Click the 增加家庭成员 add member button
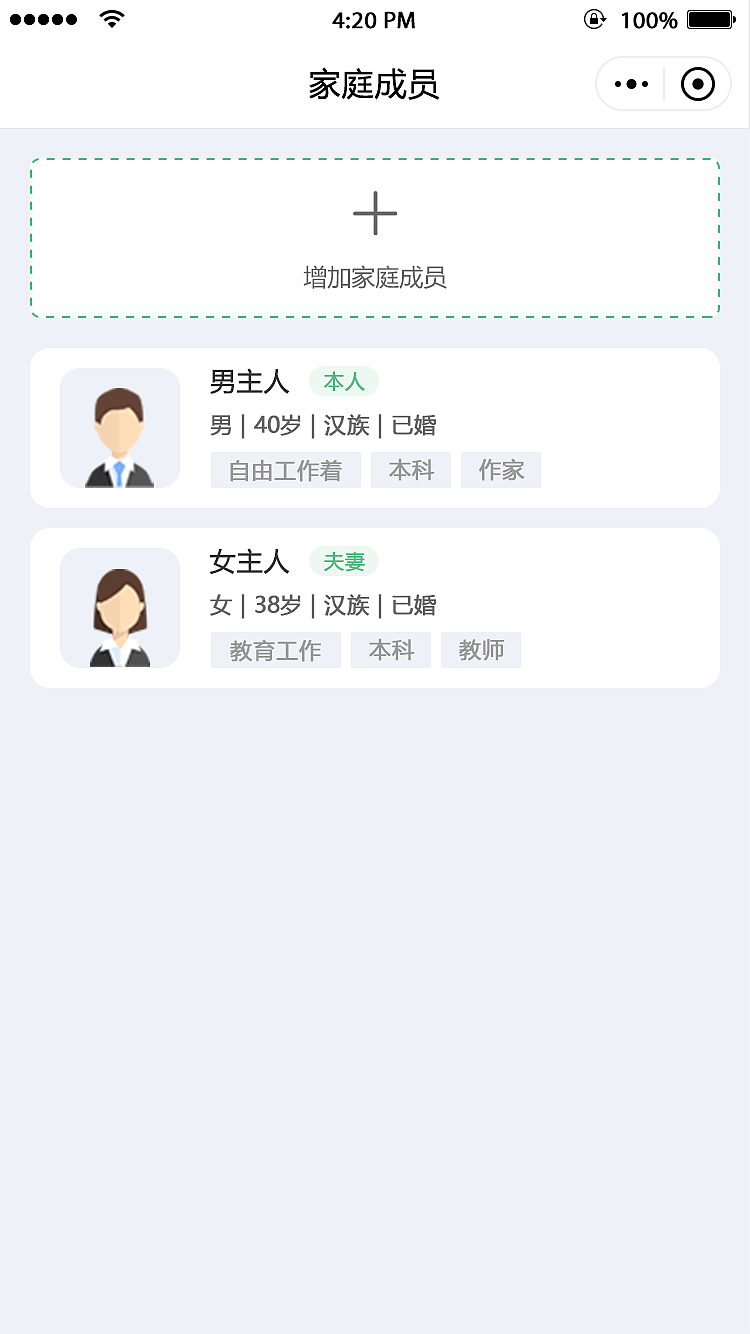Image resolution: width=750 pixels, height=1334 pixels. click(x=375, y=277)
